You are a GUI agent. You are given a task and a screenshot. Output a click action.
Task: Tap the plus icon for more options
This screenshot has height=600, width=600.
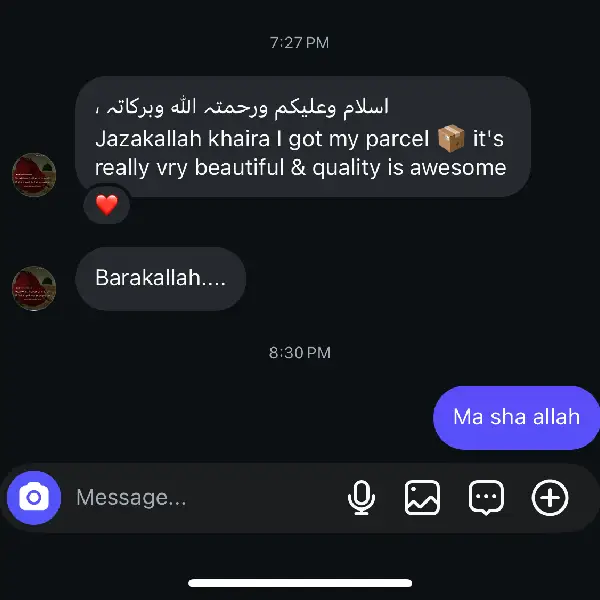pyautogui.click(x=550, y=497)
